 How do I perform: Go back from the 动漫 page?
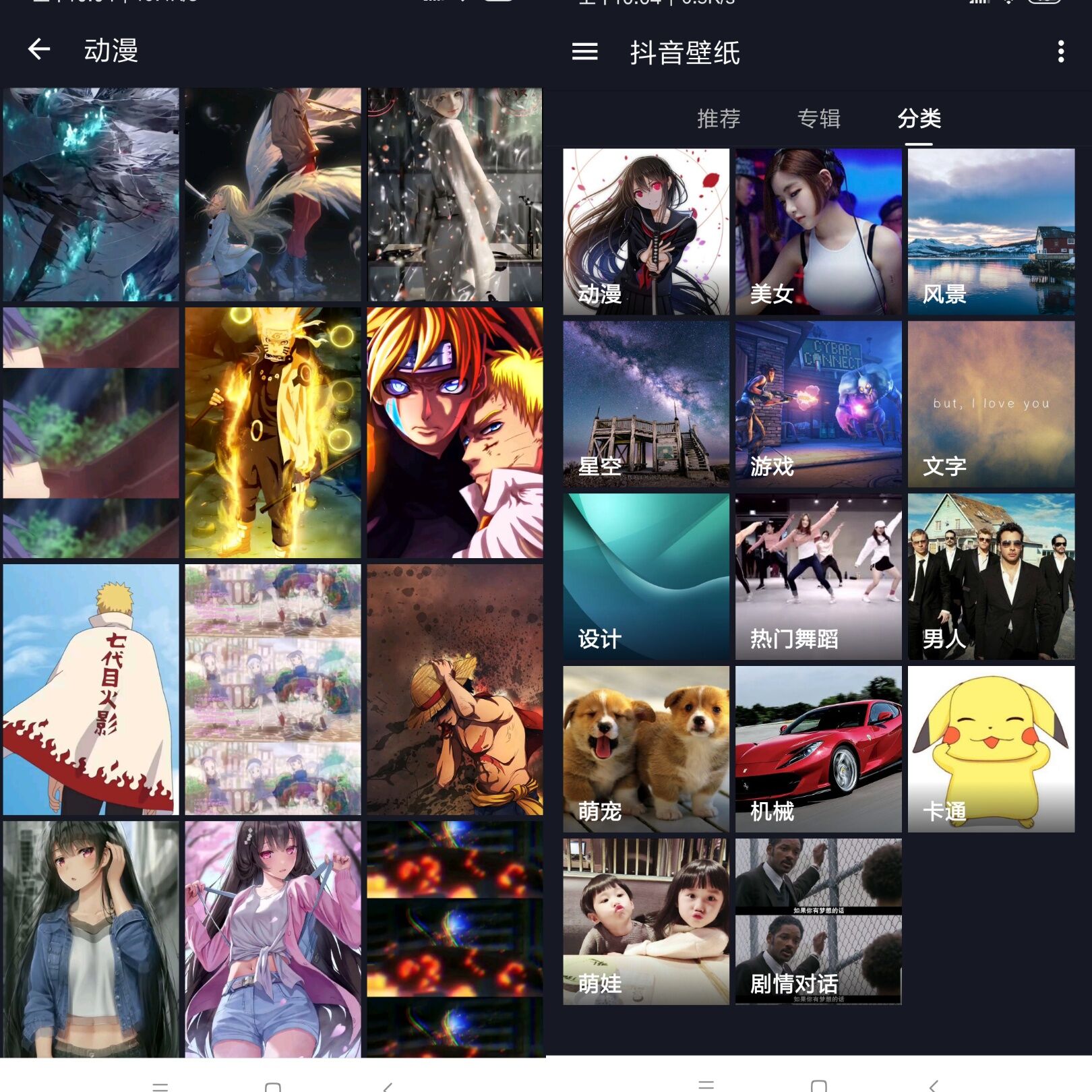(x=39, y=50)
